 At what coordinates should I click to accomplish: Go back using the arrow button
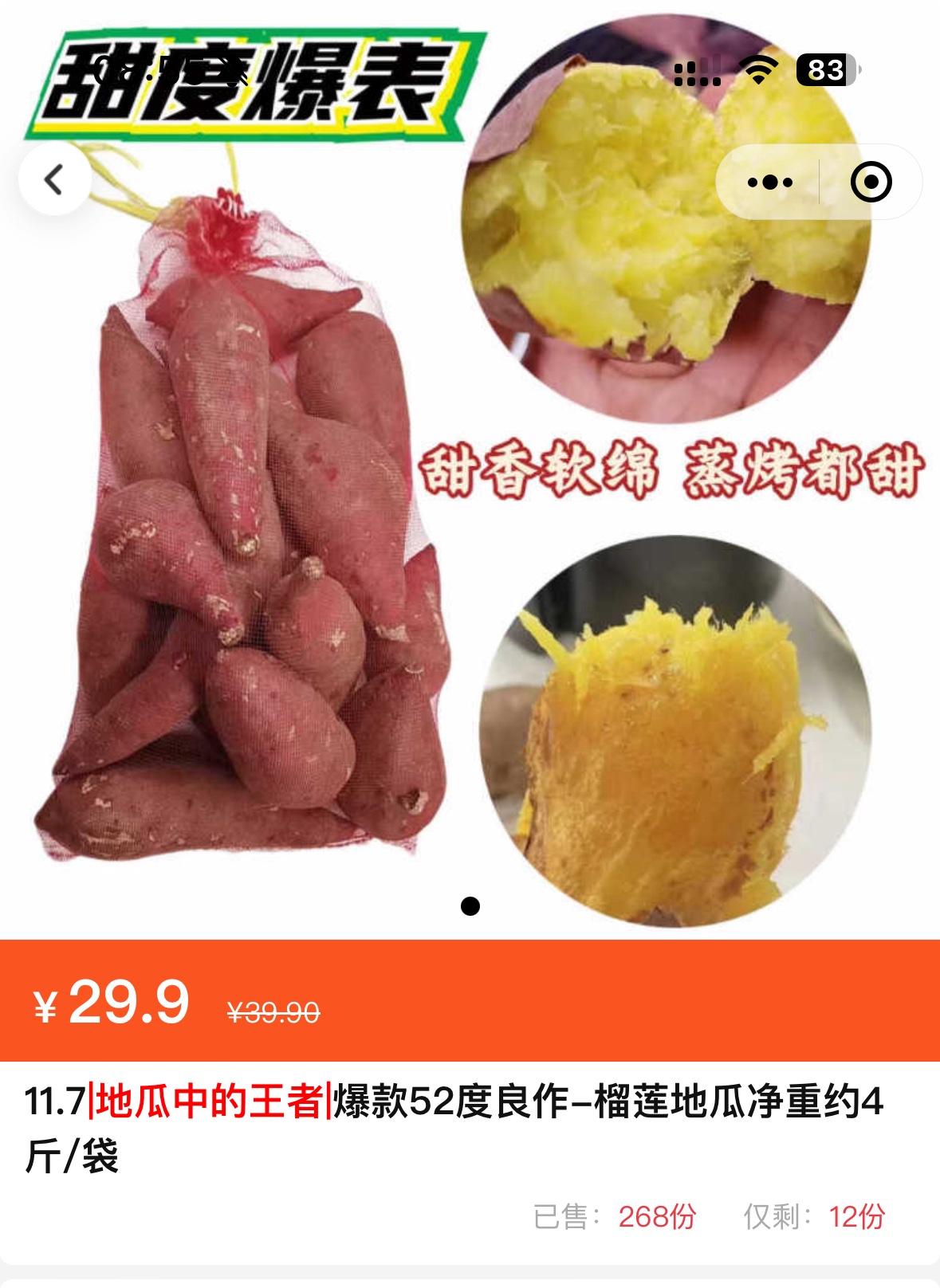coord(54,179)
